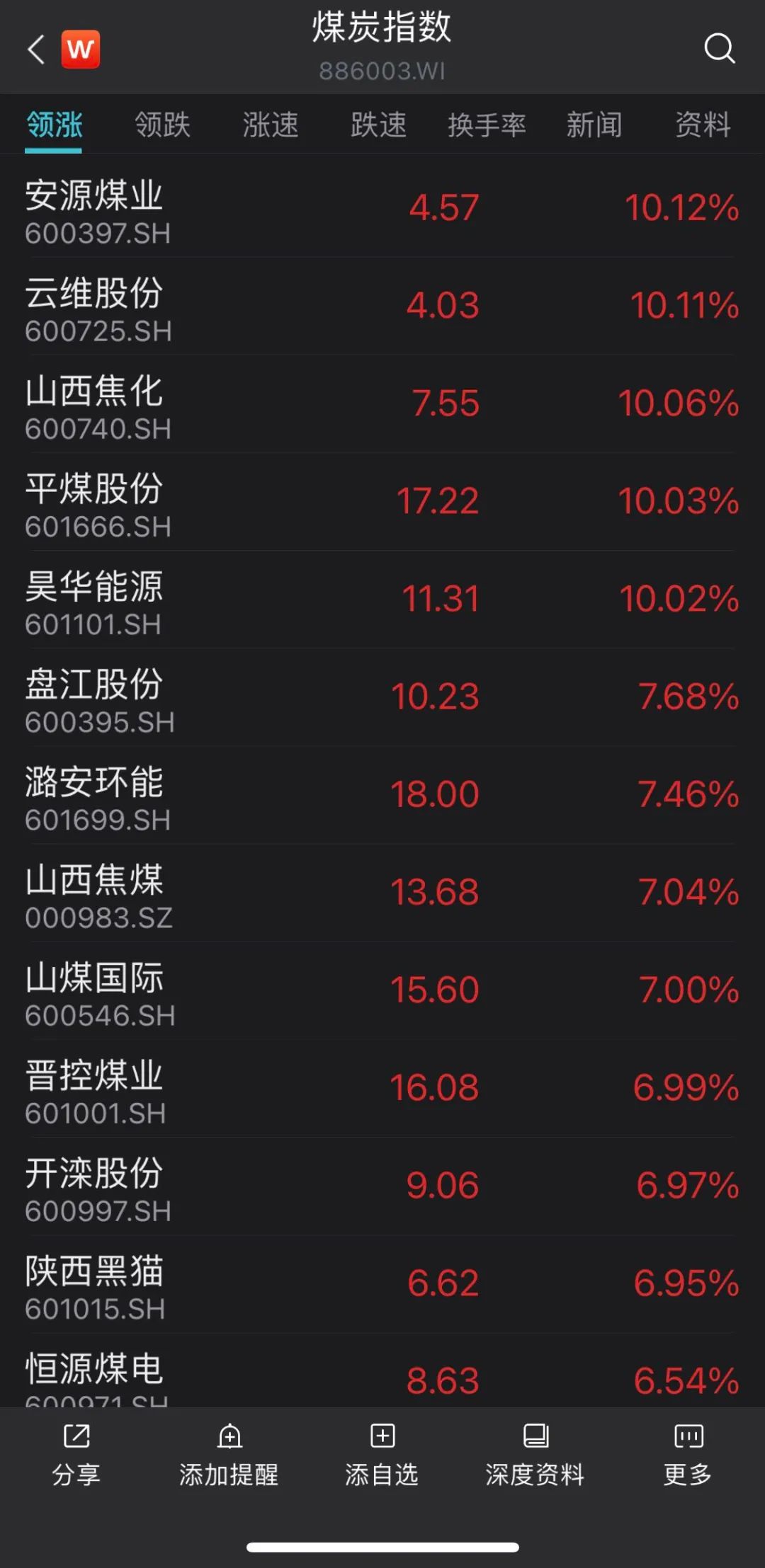View the 新闻 tab

[594, 125]
